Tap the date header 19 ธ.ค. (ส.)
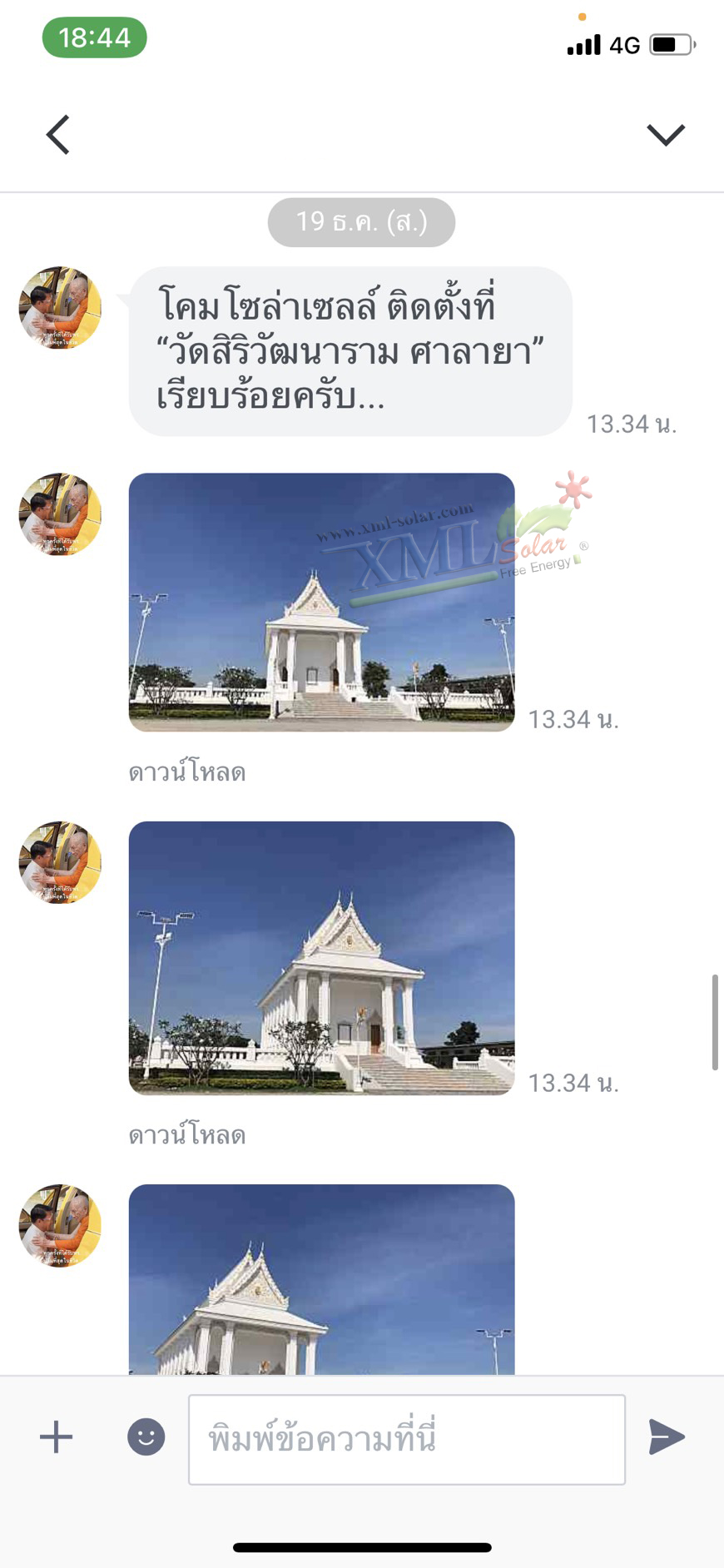This screenshot has width=724, height=1568. (x=360, y=221)
